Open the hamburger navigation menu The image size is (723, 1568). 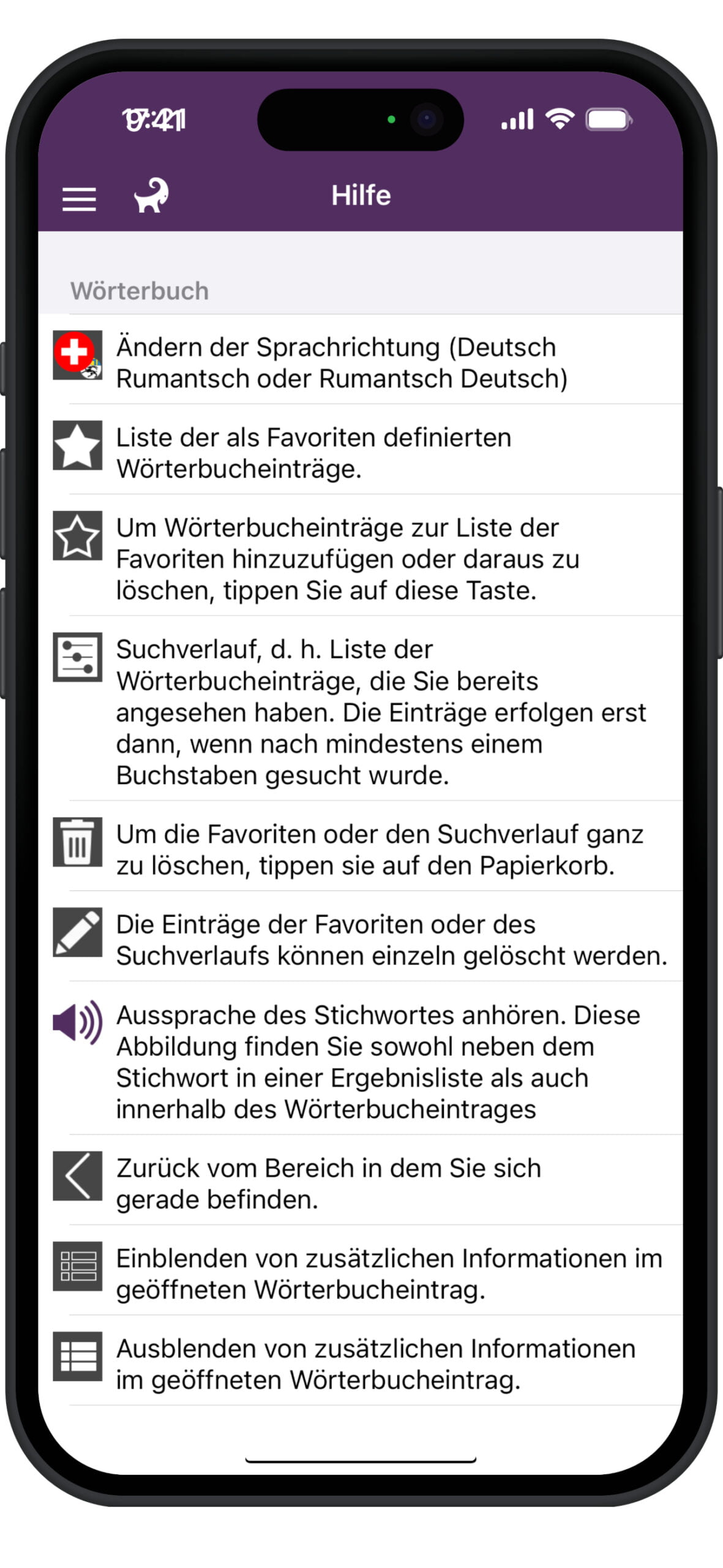coord(79,199)
